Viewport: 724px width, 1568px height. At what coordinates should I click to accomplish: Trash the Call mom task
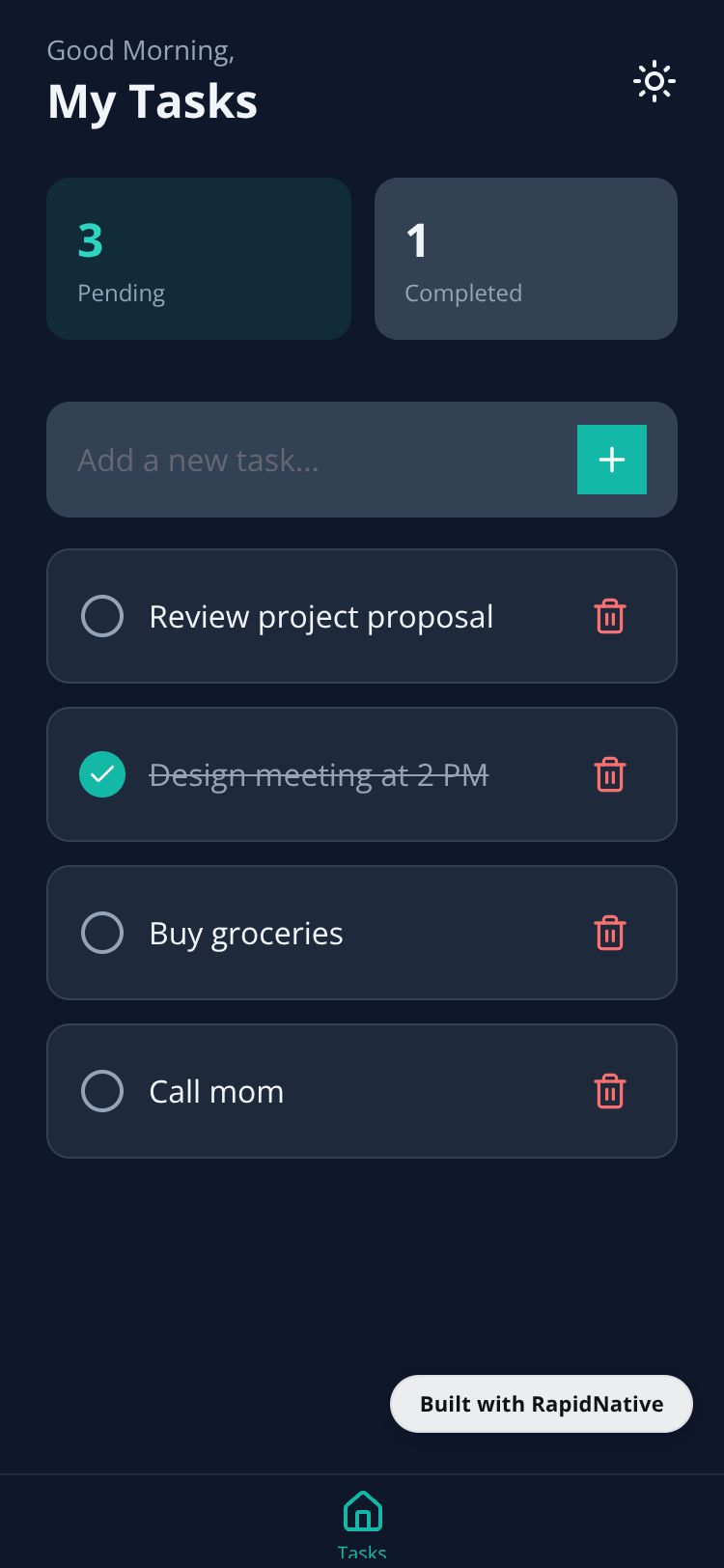[x=610, y=1091]
